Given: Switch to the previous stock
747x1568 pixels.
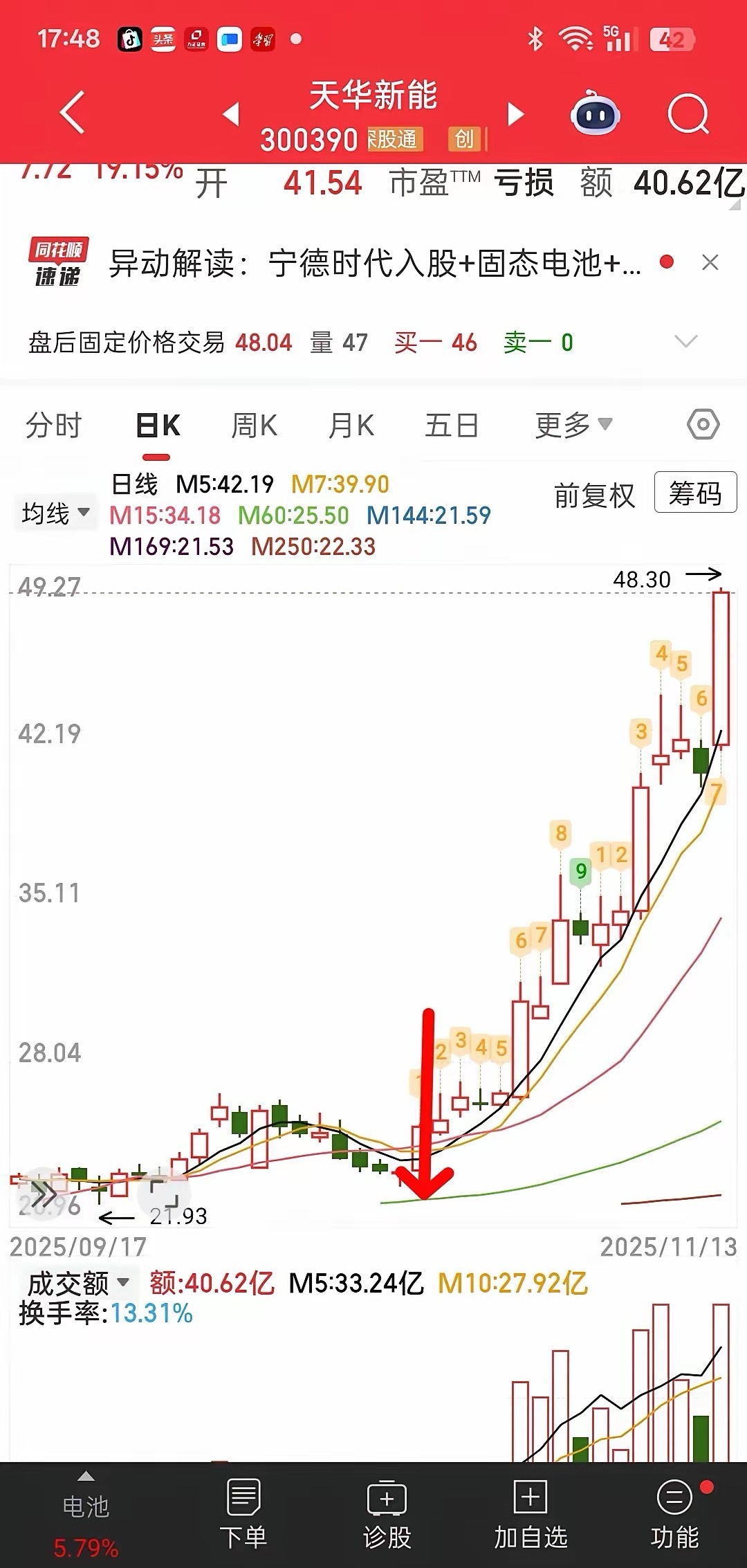Looking at the screenshot, I should [x=232, y=113].
